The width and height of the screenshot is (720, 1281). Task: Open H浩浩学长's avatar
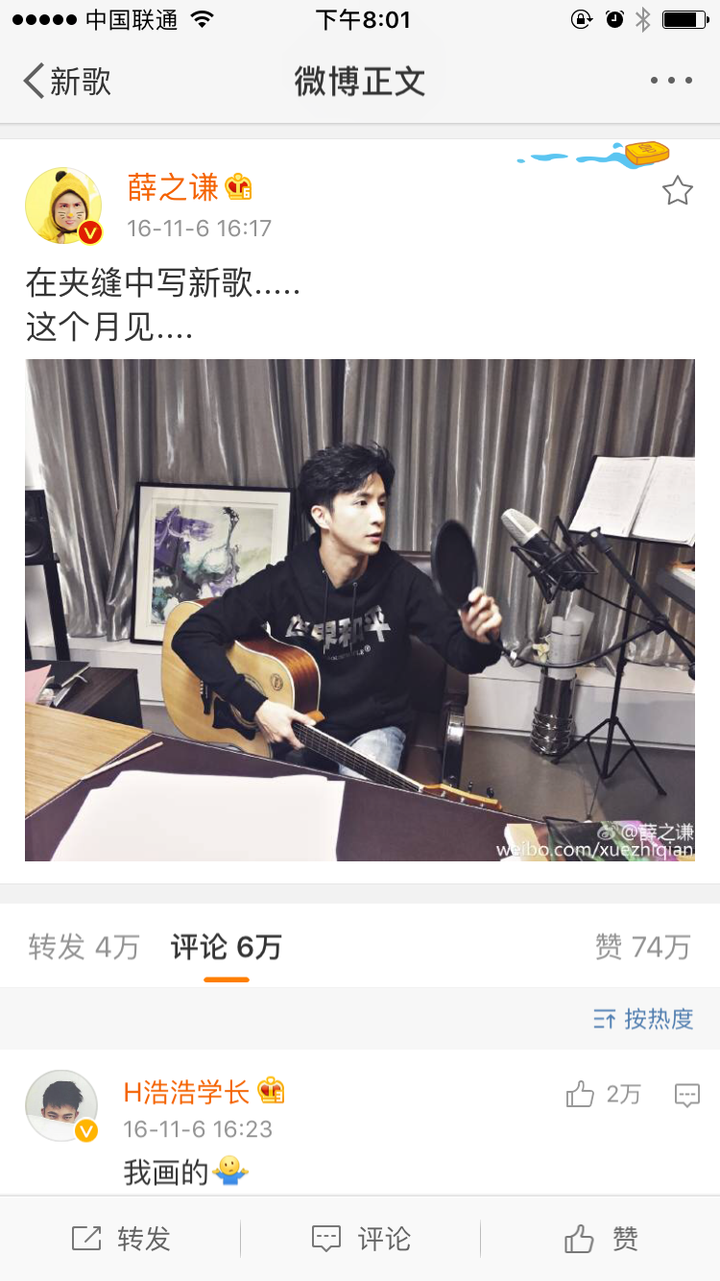point(61,1106)
